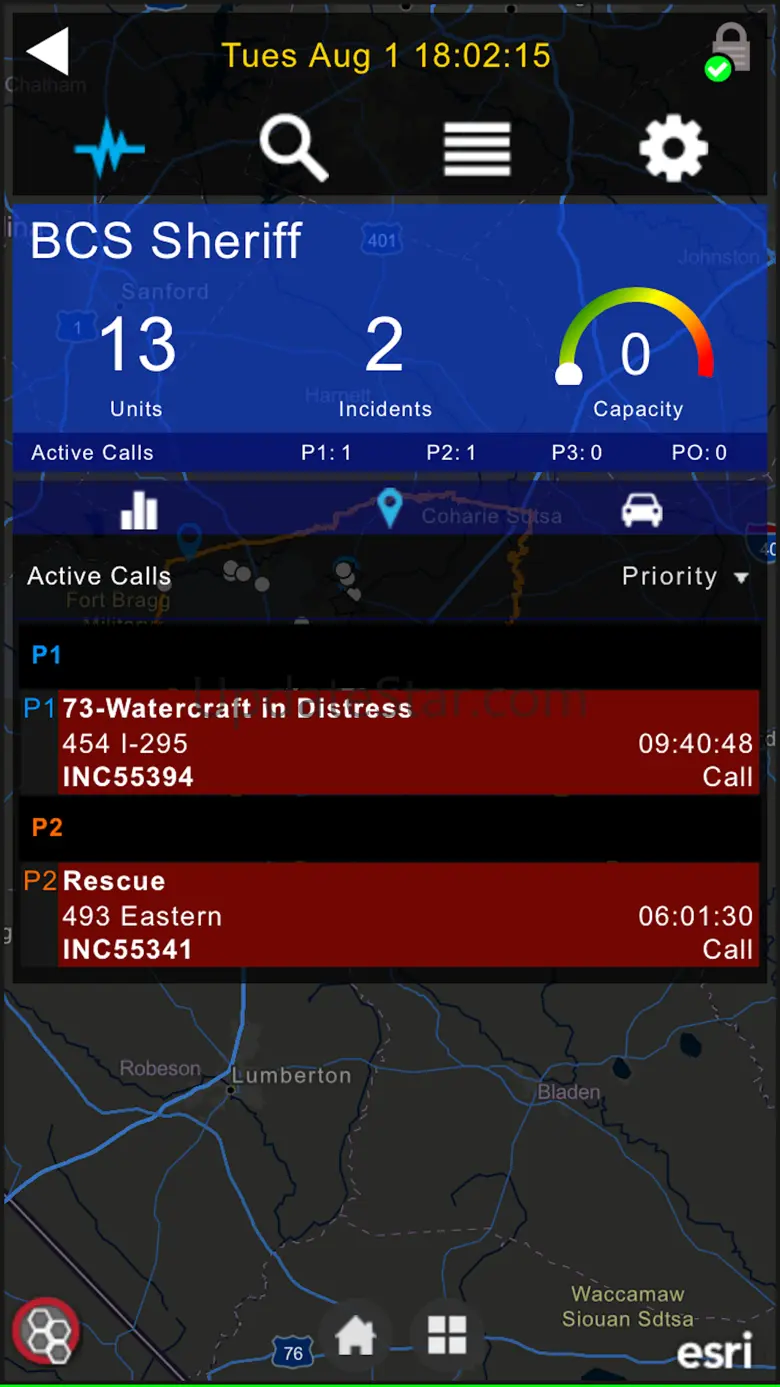Open the activity pulse view
The height and width of the screenshot is (1387, 780).
pyautogui.click(x=110, y=149)
